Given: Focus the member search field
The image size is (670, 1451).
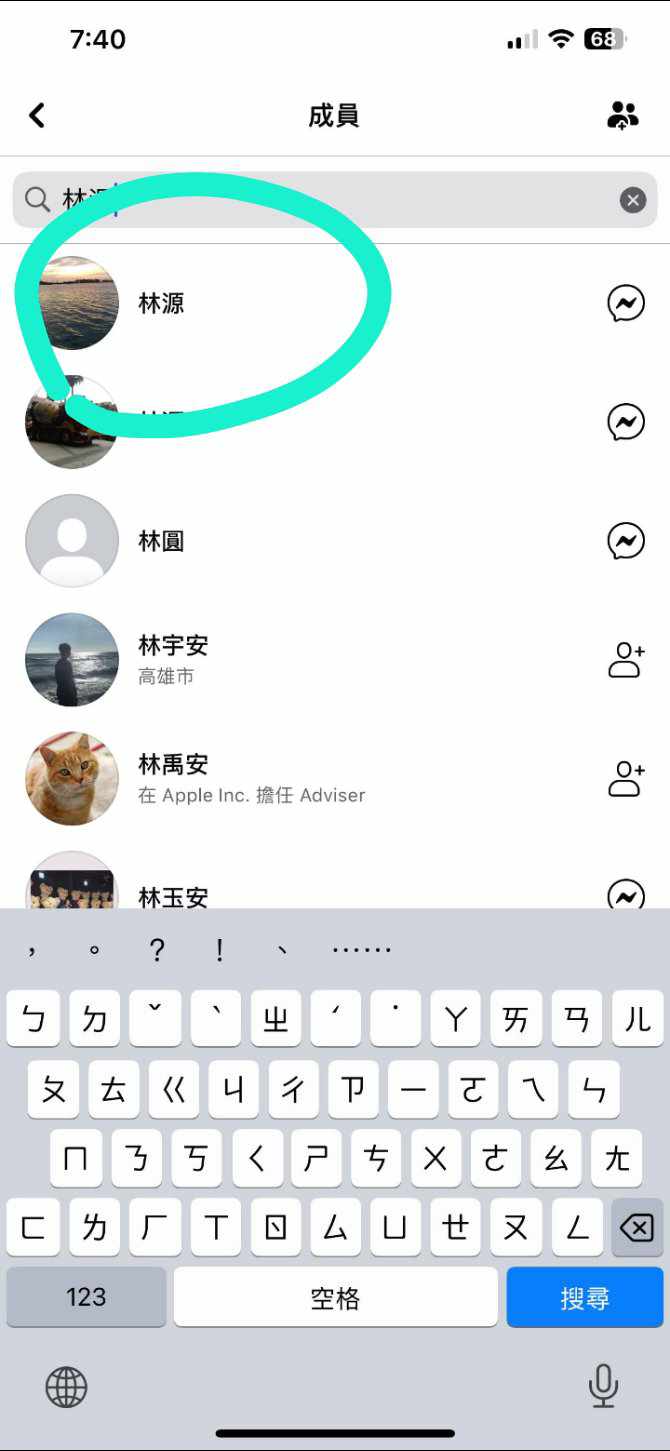Looking at the screenshot, I should tap(330, 201).
